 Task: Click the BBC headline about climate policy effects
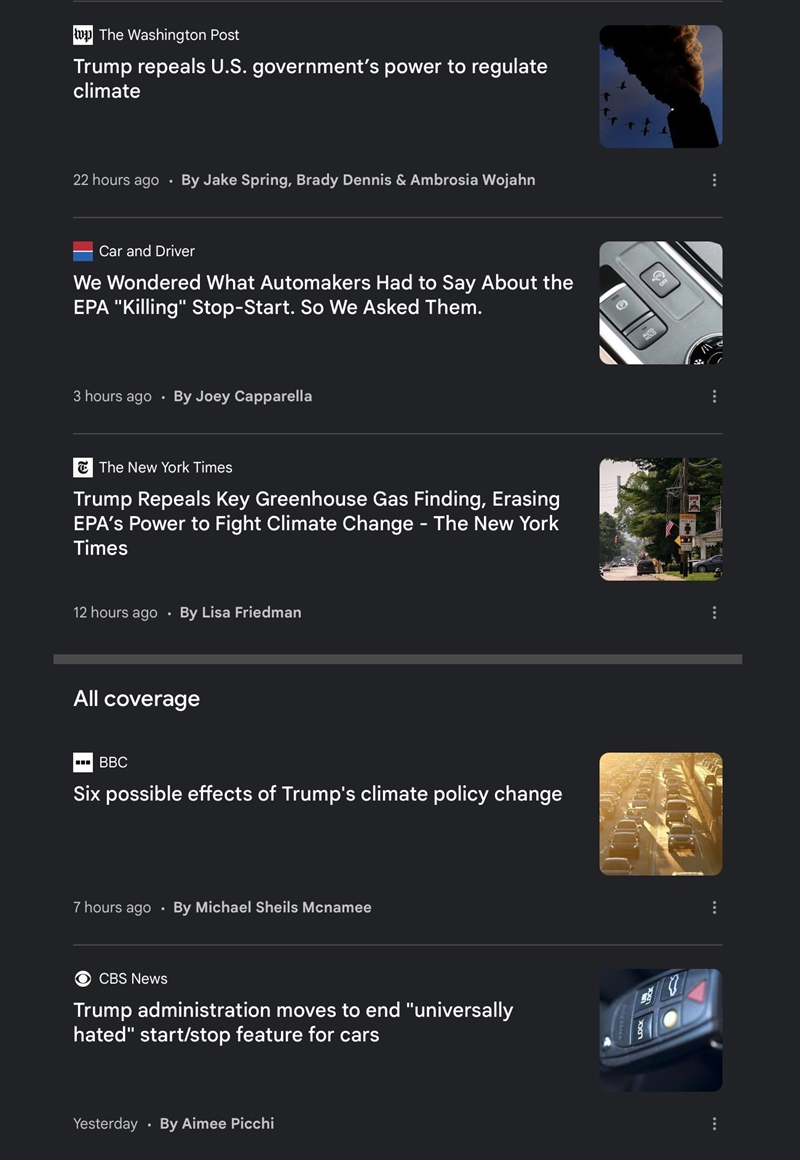[x=317, y=793]
